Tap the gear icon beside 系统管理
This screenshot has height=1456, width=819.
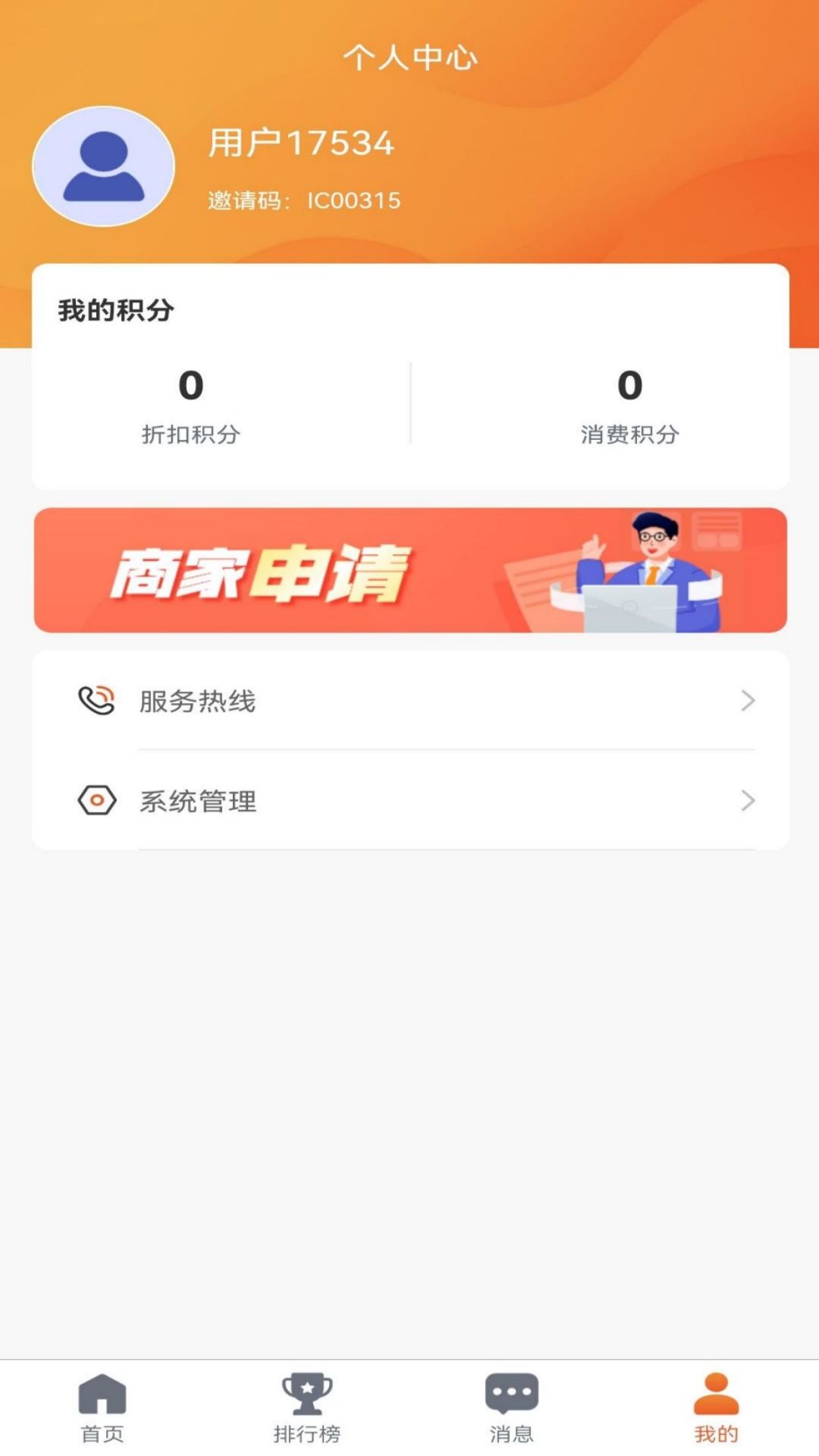[97, 801]
